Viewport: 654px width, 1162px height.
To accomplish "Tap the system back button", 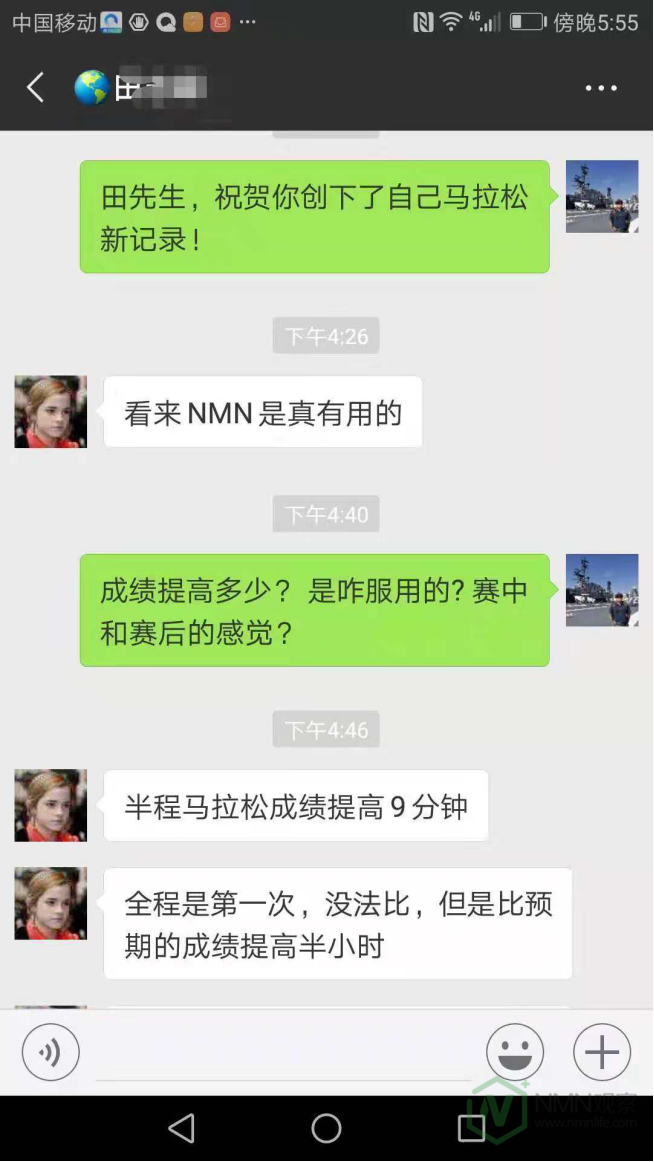I will point(182,1129).
